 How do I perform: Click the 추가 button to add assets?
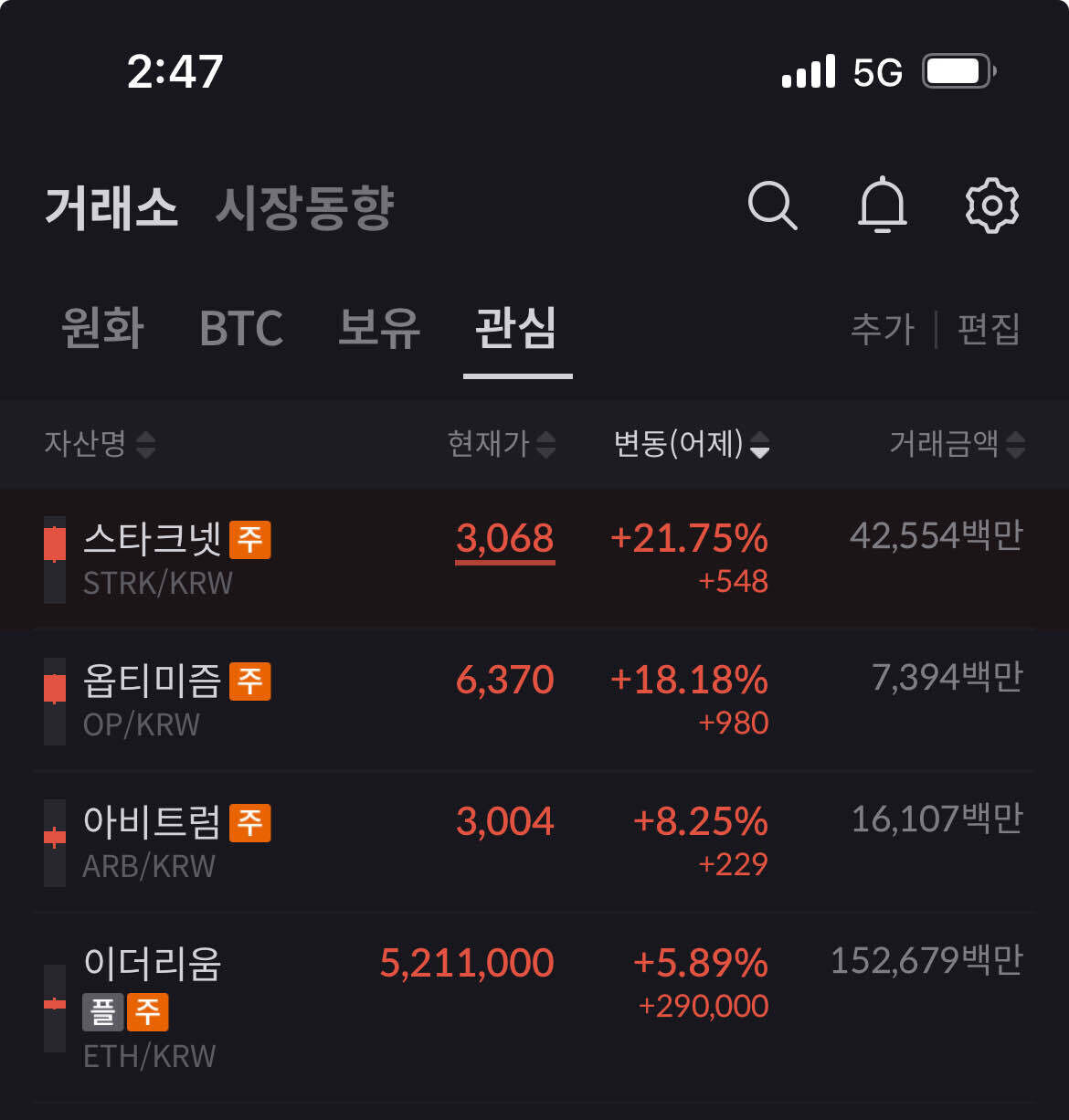point(883,331)
